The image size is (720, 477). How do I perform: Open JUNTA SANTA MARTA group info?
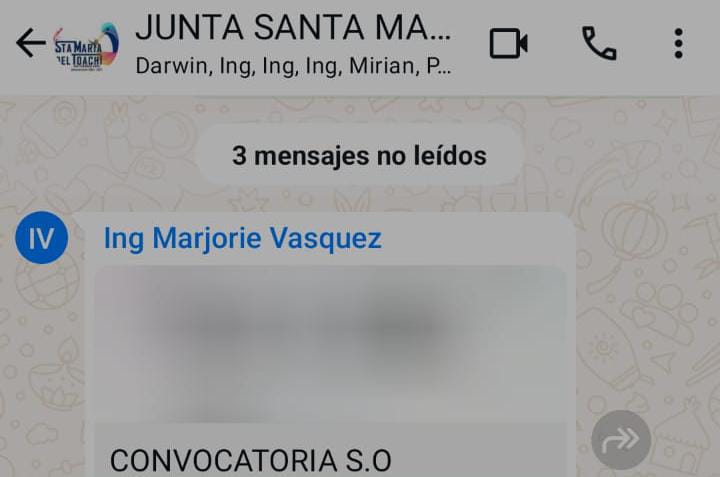292,45
